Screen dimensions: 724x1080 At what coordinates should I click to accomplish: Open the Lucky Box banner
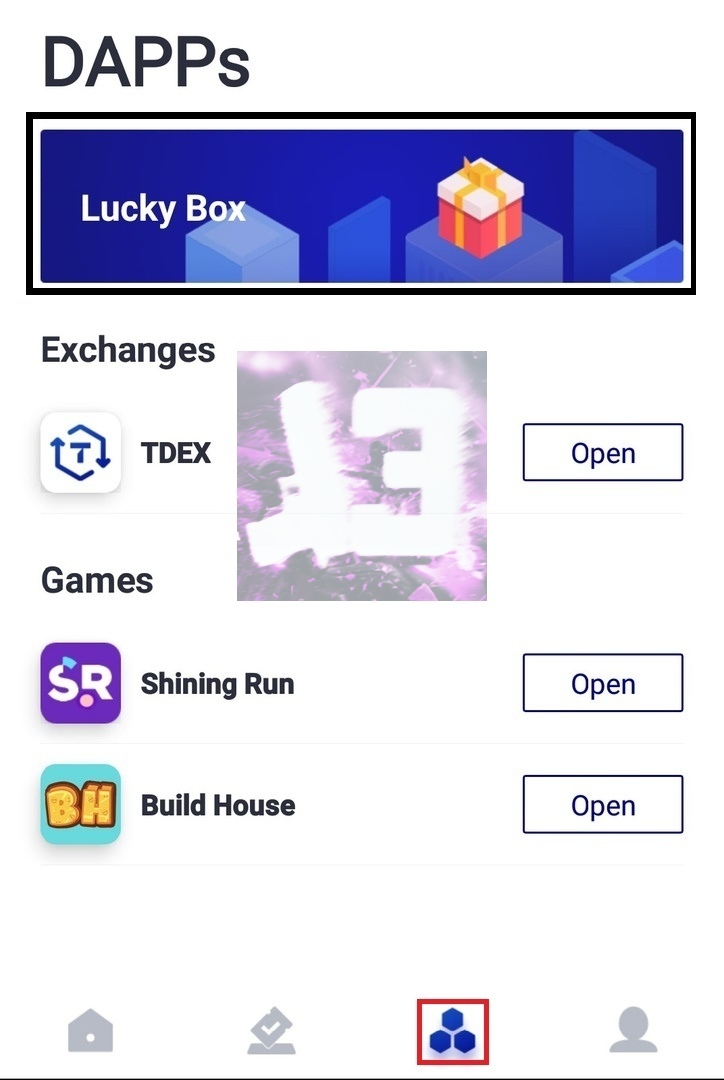361,206
